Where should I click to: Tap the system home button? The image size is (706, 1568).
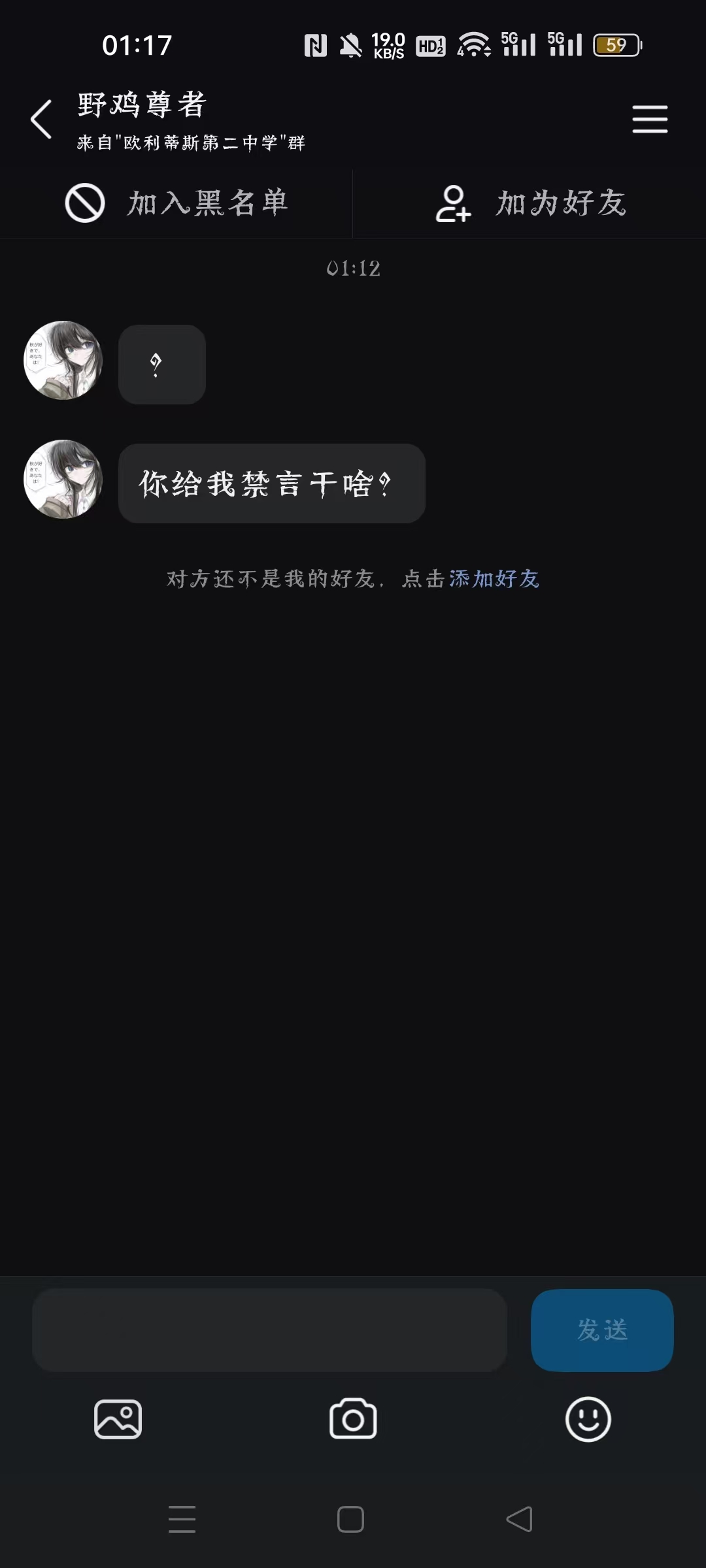pyautogui.click(x=350, y=1519)
